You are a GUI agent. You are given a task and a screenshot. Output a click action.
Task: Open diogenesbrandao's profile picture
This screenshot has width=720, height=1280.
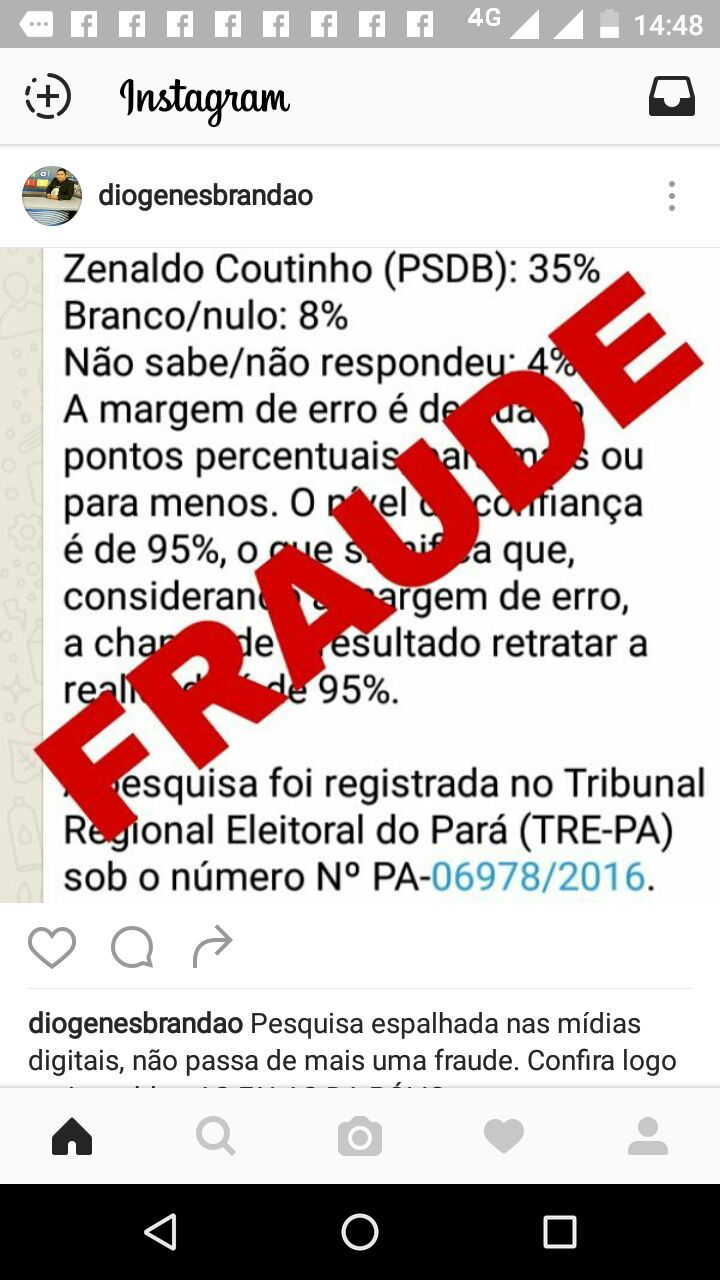point(52,196)
